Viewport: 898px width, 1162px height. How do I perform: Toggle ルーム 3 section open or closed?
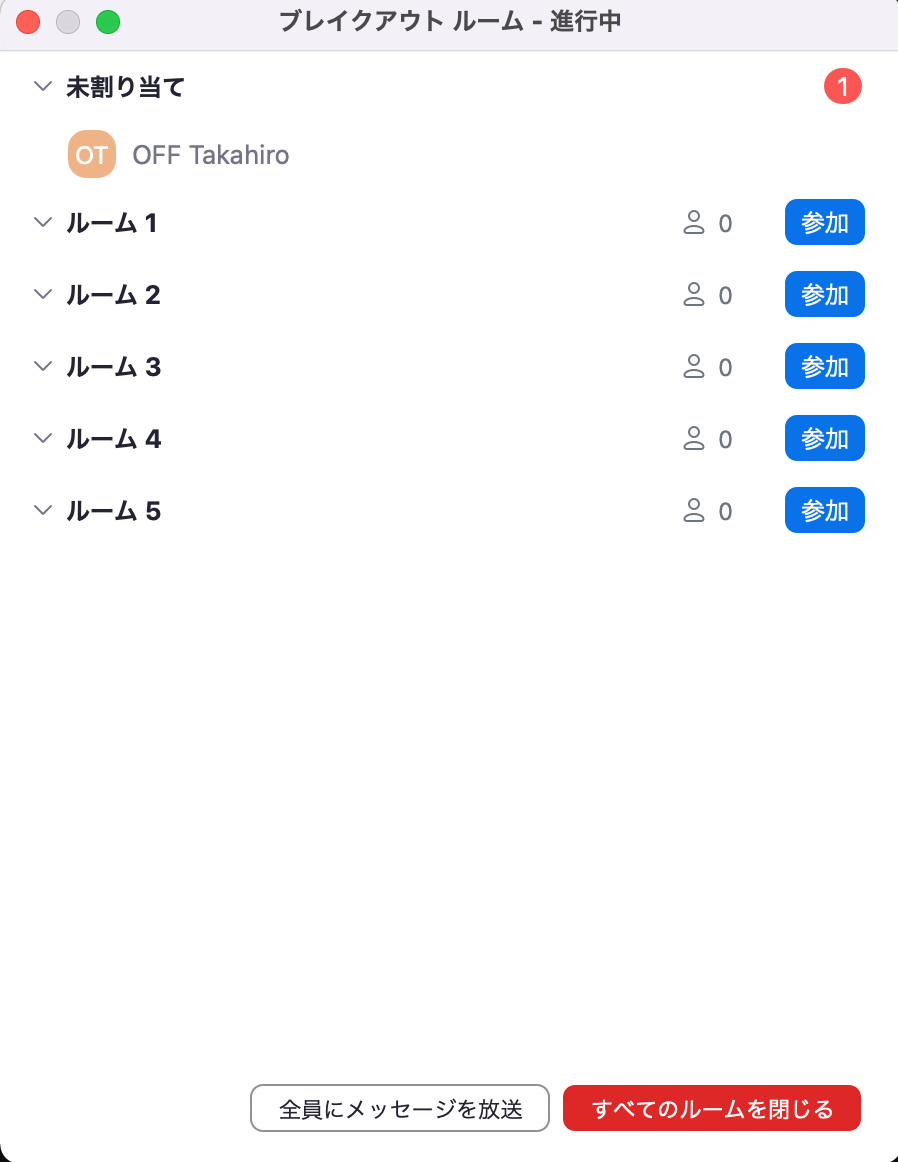click(42, 366)
